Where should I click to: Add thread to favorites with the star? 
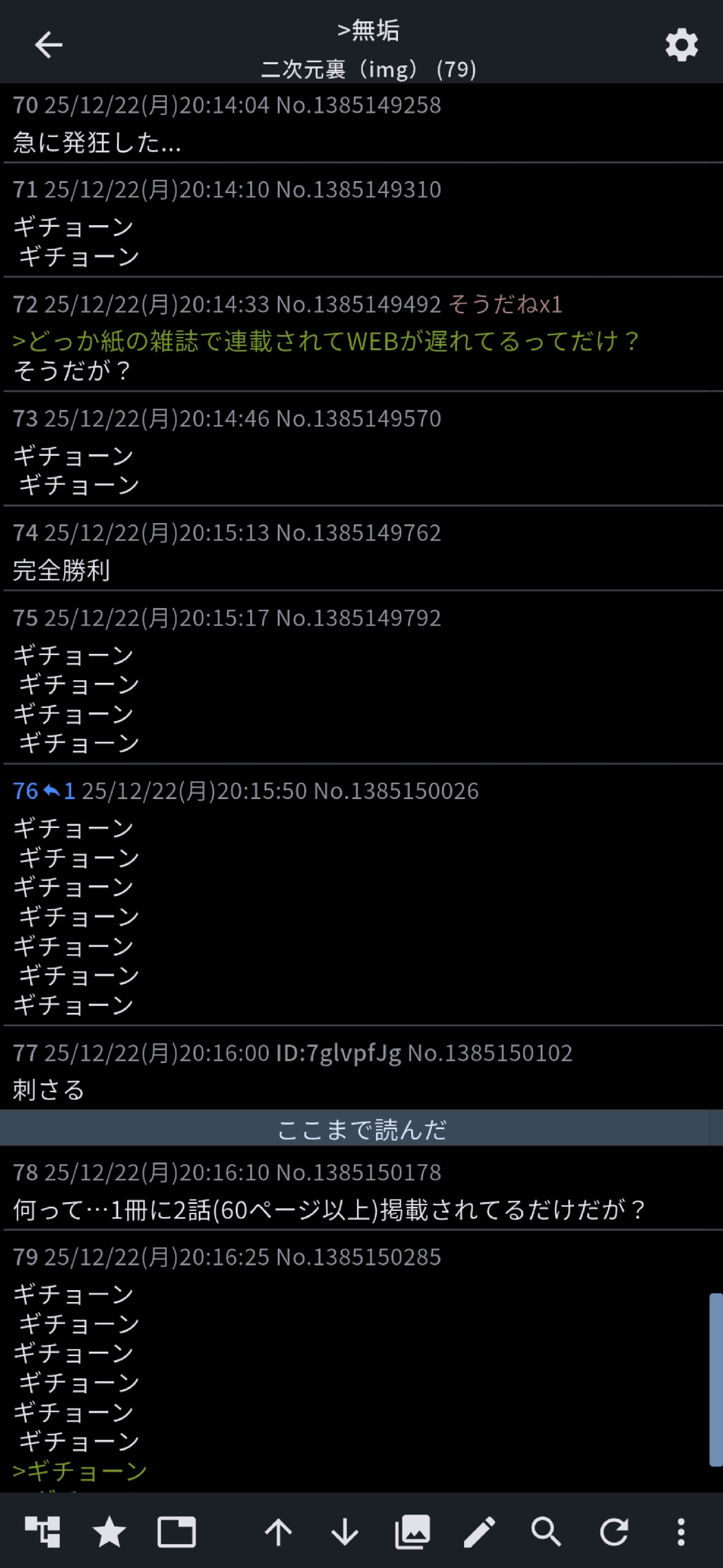(109, 1532)
